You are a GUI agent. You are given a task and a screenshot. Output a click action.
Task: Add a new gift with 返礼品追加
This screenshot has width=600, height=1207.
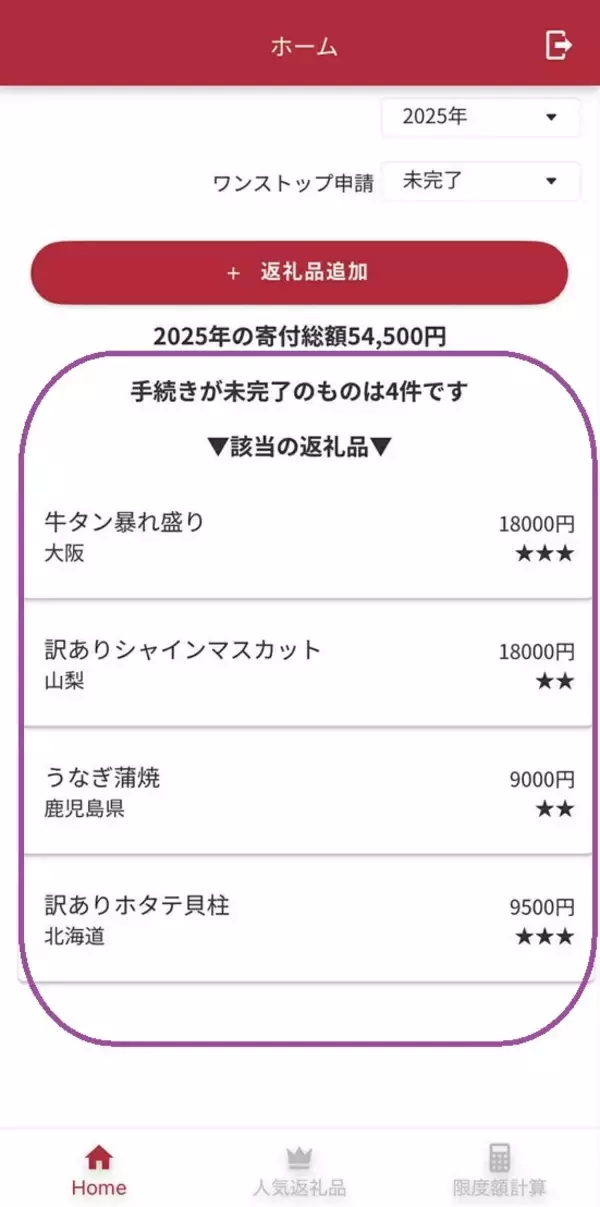[x=299, y=273]
